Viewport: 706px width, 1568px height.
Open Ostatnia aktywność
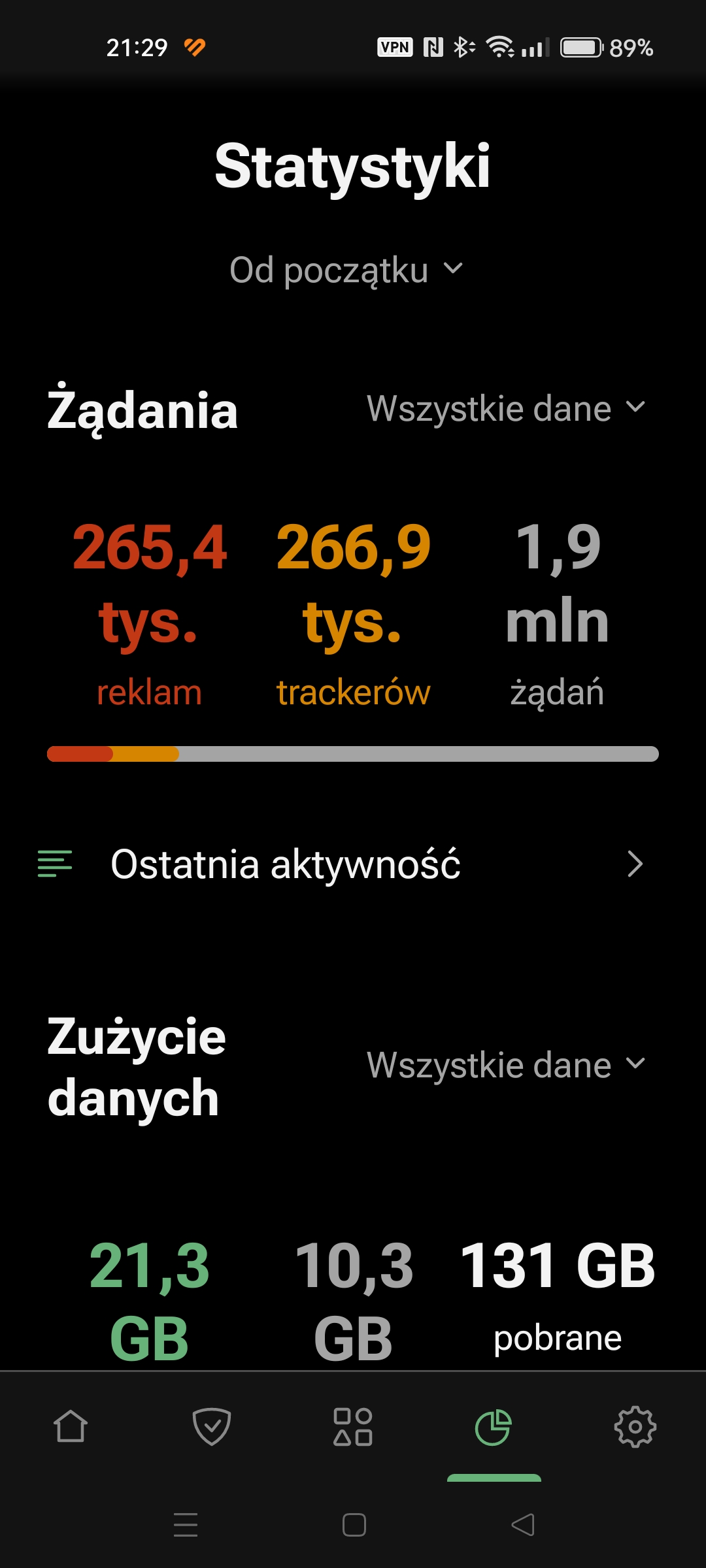(353, 864)
